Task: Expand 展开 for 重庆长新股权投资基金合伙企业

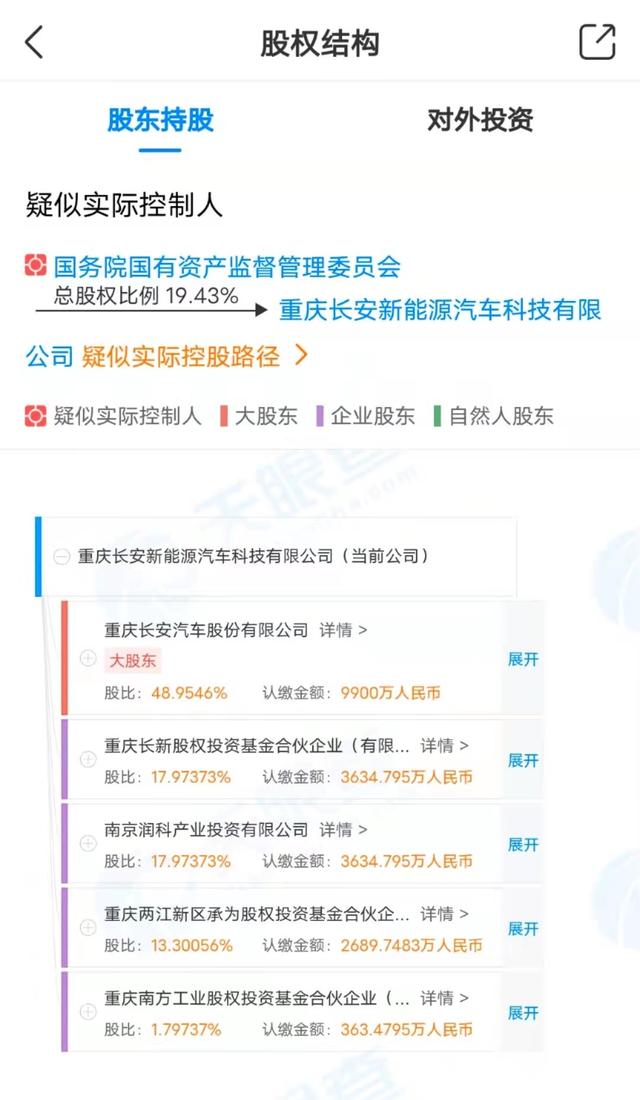Action: 523,760
